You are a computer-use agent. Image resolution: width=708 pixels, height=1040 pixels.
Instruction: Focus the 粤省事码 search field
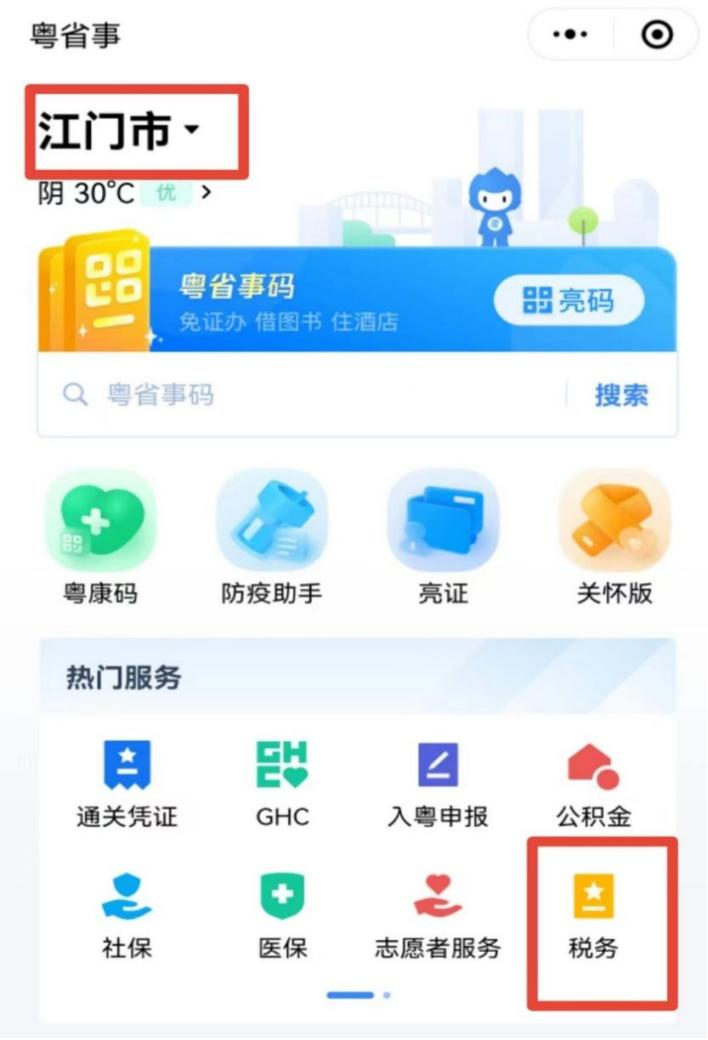[x=300, y=395]
